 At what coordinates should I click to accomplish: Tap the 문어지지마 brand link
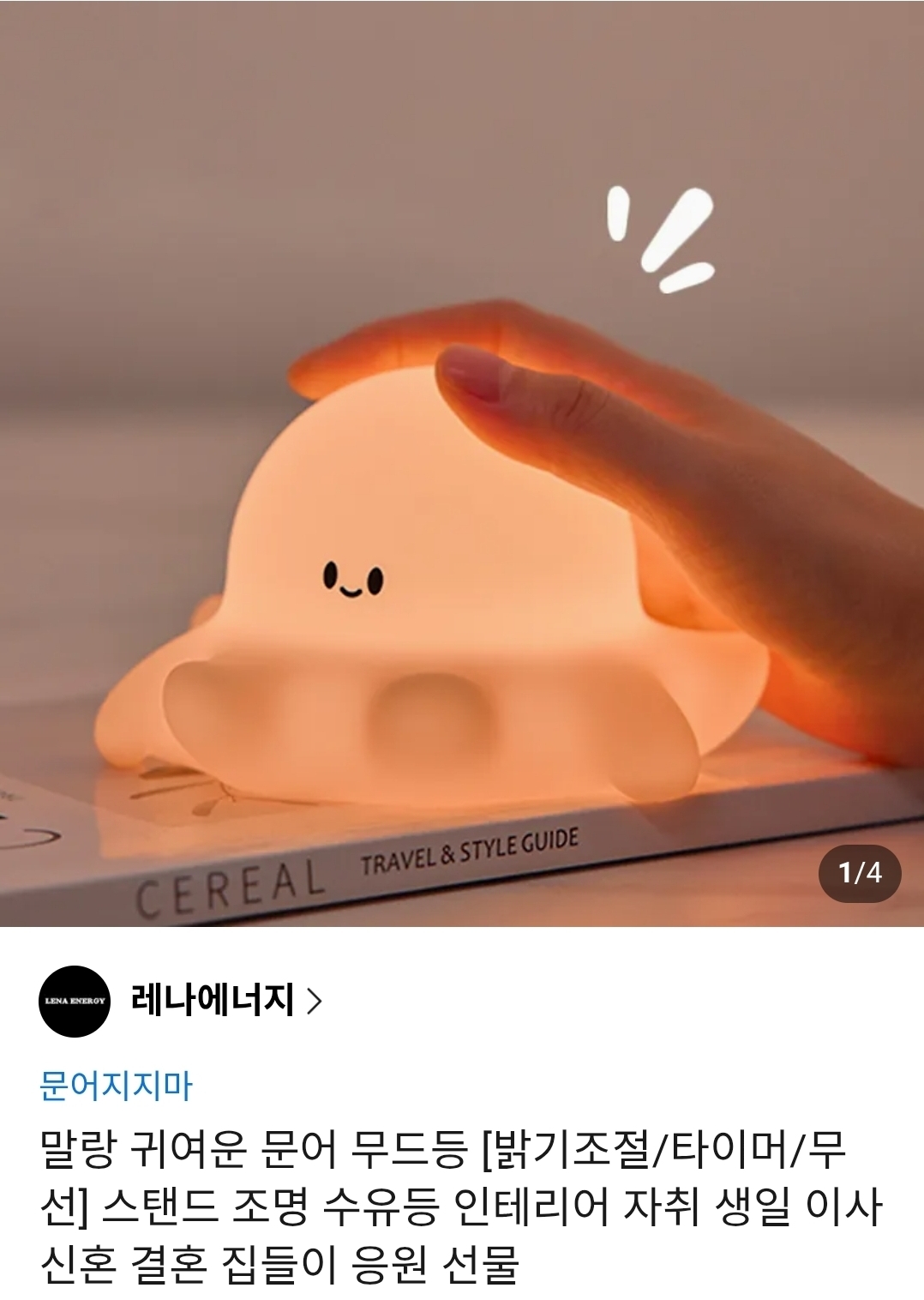tap(117, 1086)
